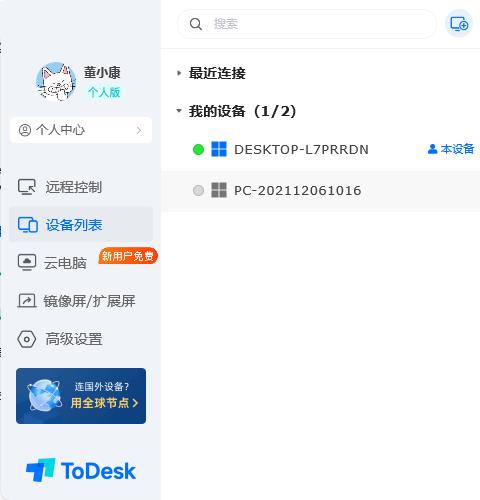The height and width of the screenshot is (500, 480).
Task: Open 个人中心 personal center
Action: (x=81, y=130)
